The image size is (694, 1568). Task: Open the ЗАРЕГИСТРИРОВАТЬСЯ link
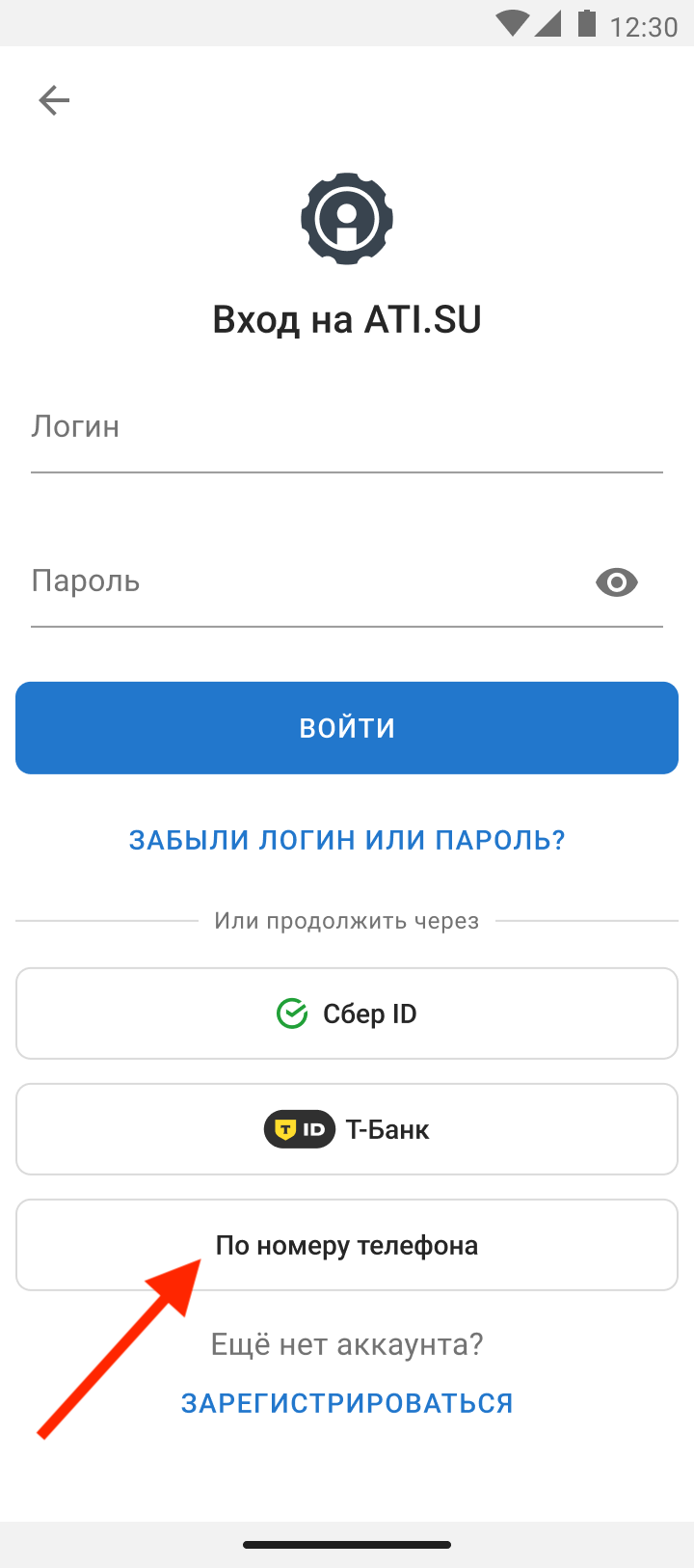pyautogui.click(x=347, y=1403)
